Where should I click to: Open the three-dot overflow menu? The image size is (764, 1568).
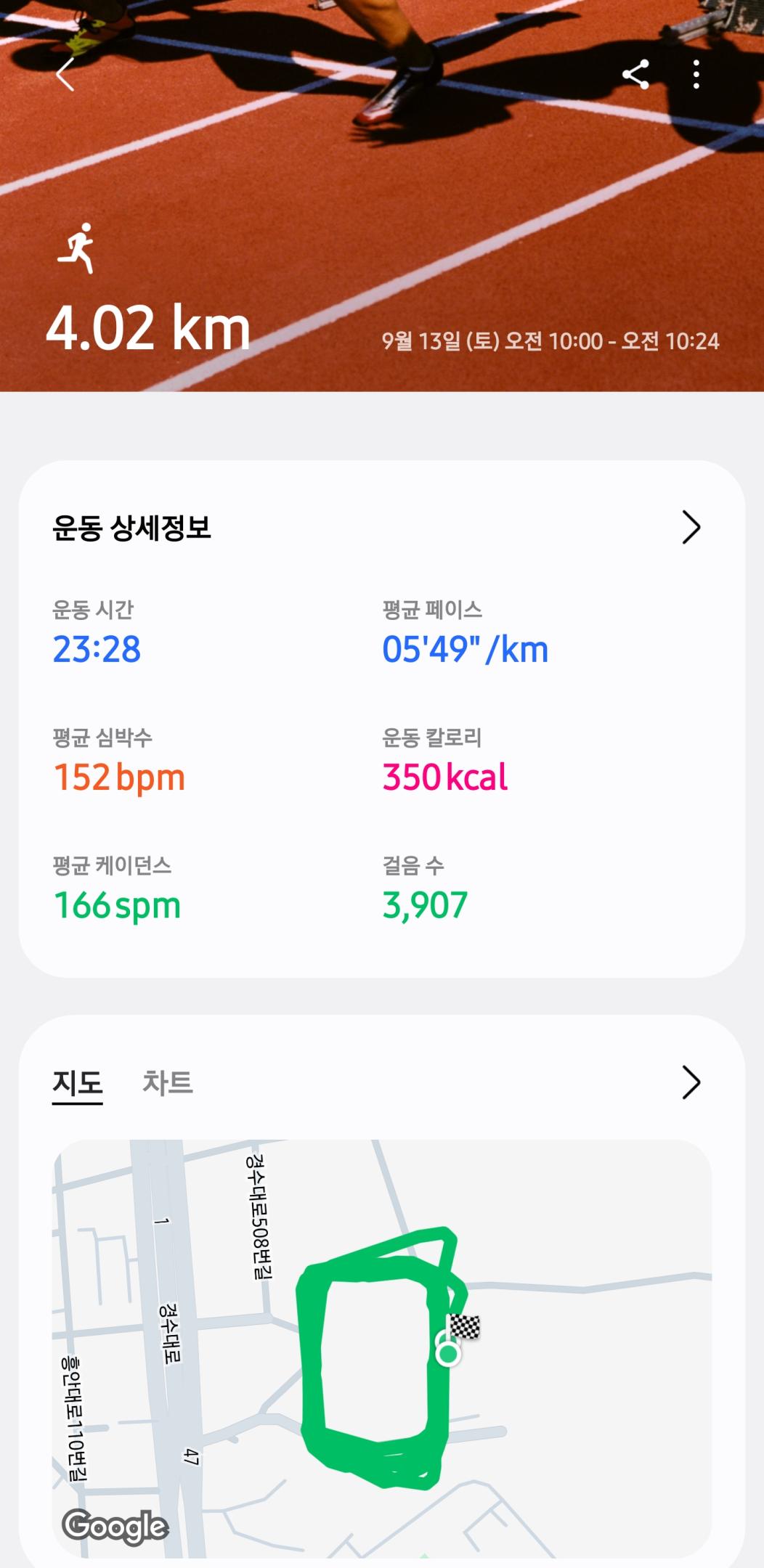[696, 74]
